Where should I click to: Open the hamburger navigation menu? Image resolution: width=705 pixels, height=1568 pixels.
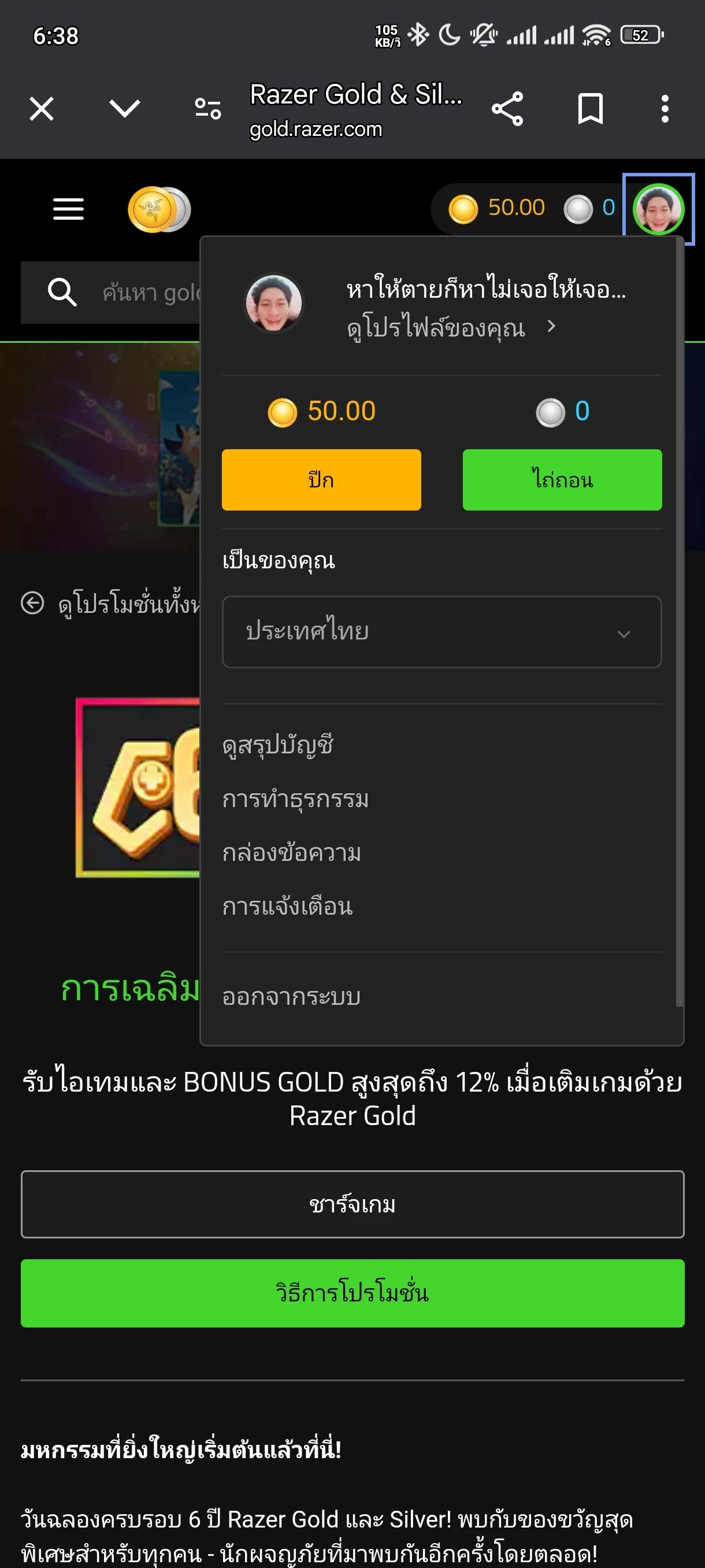pyautogui.click(x=68, y=209)
